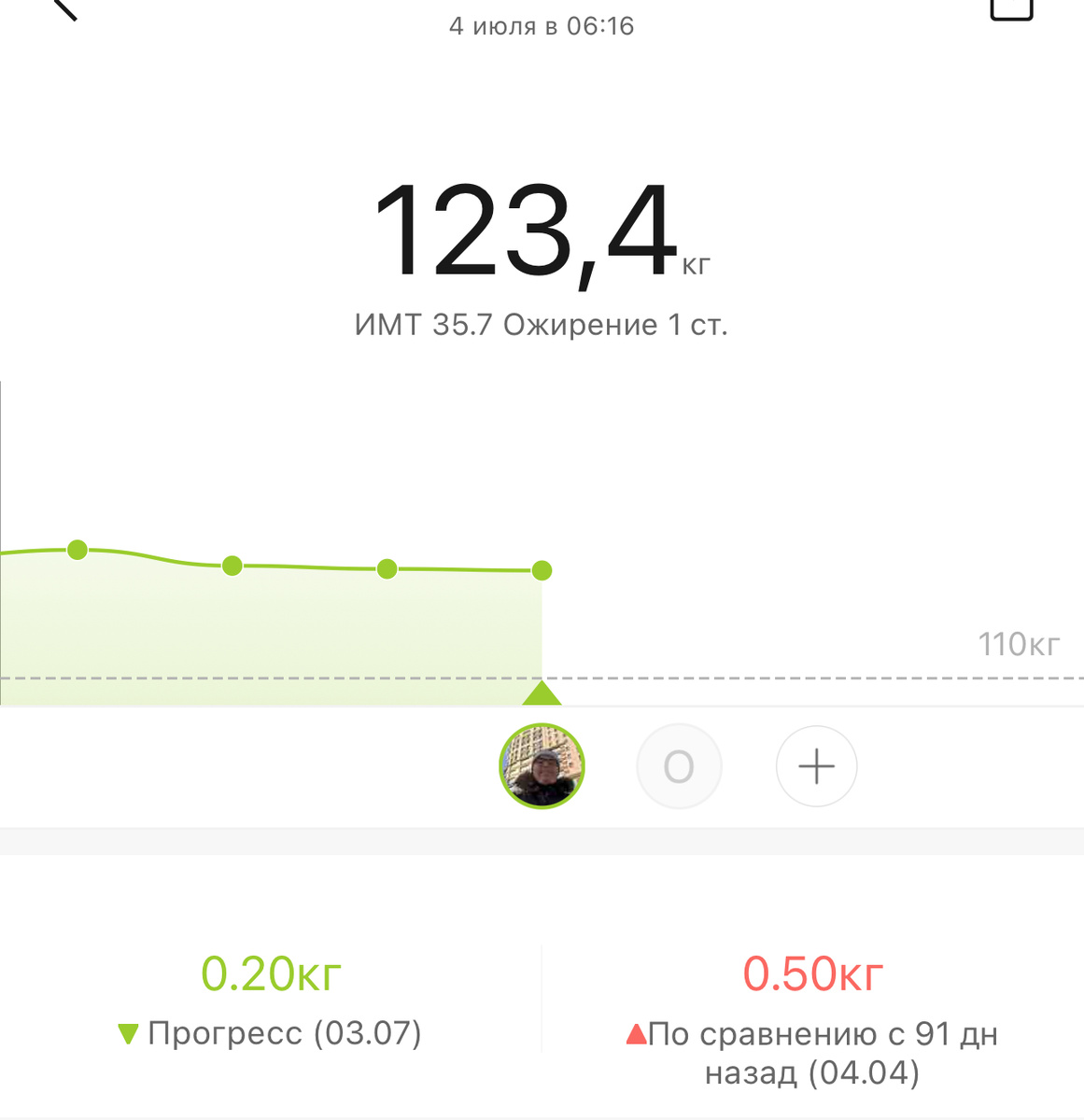Click the first green data point on the graph
Viewport: 1084px width, 1120px height.
(77, 550)
